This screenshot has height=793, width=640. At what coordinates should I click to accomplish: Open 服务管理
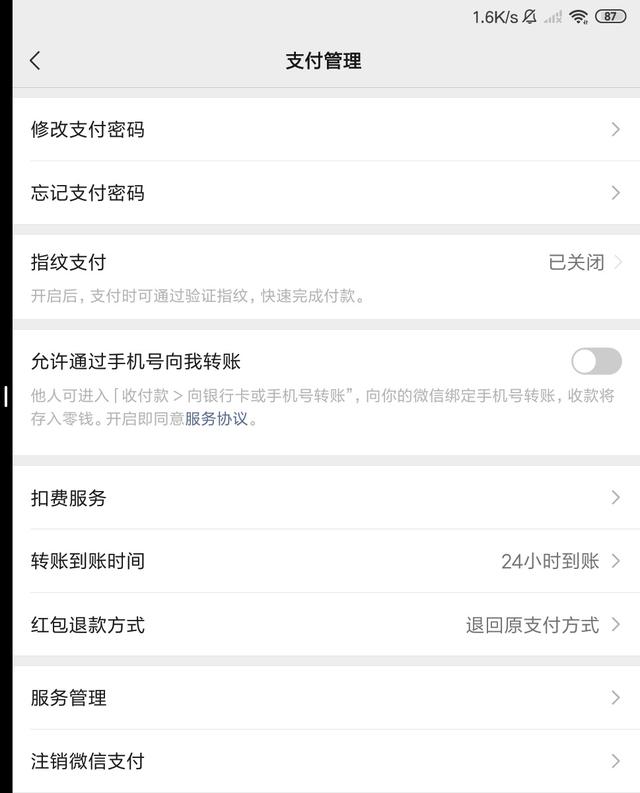[320, 698]
